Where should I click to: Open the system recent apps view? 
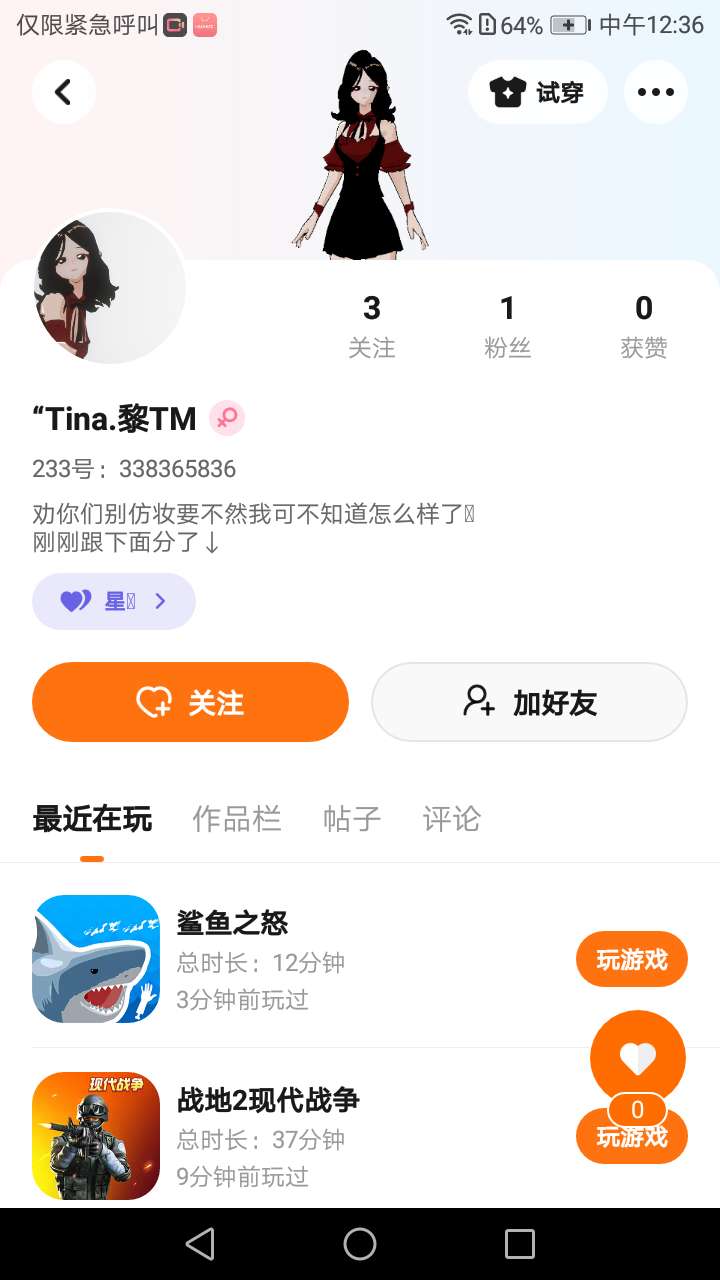pos(520,1244)
